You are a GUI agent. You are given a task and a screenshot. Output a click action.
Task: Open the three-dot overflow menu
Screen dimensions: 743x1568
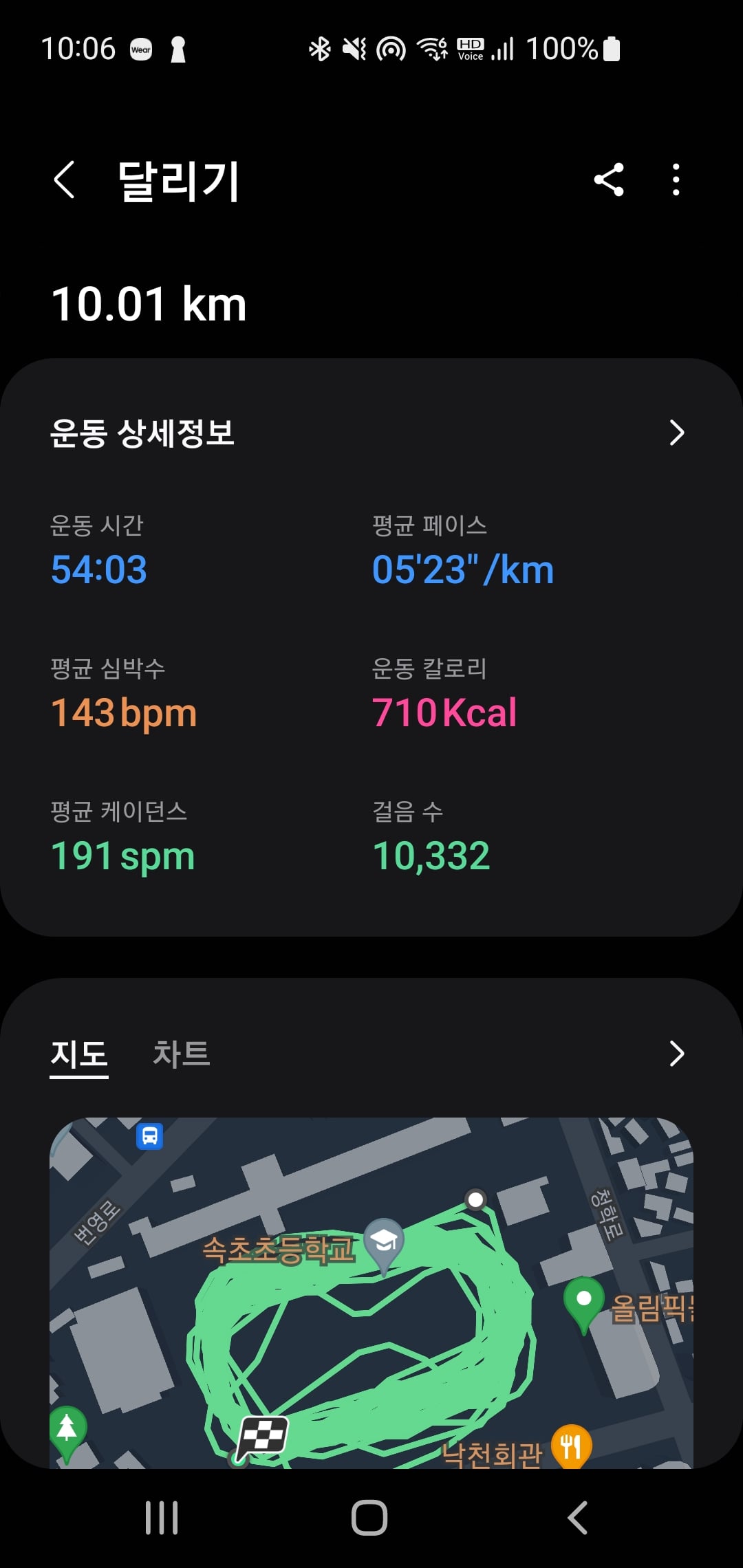pos(676,180)
